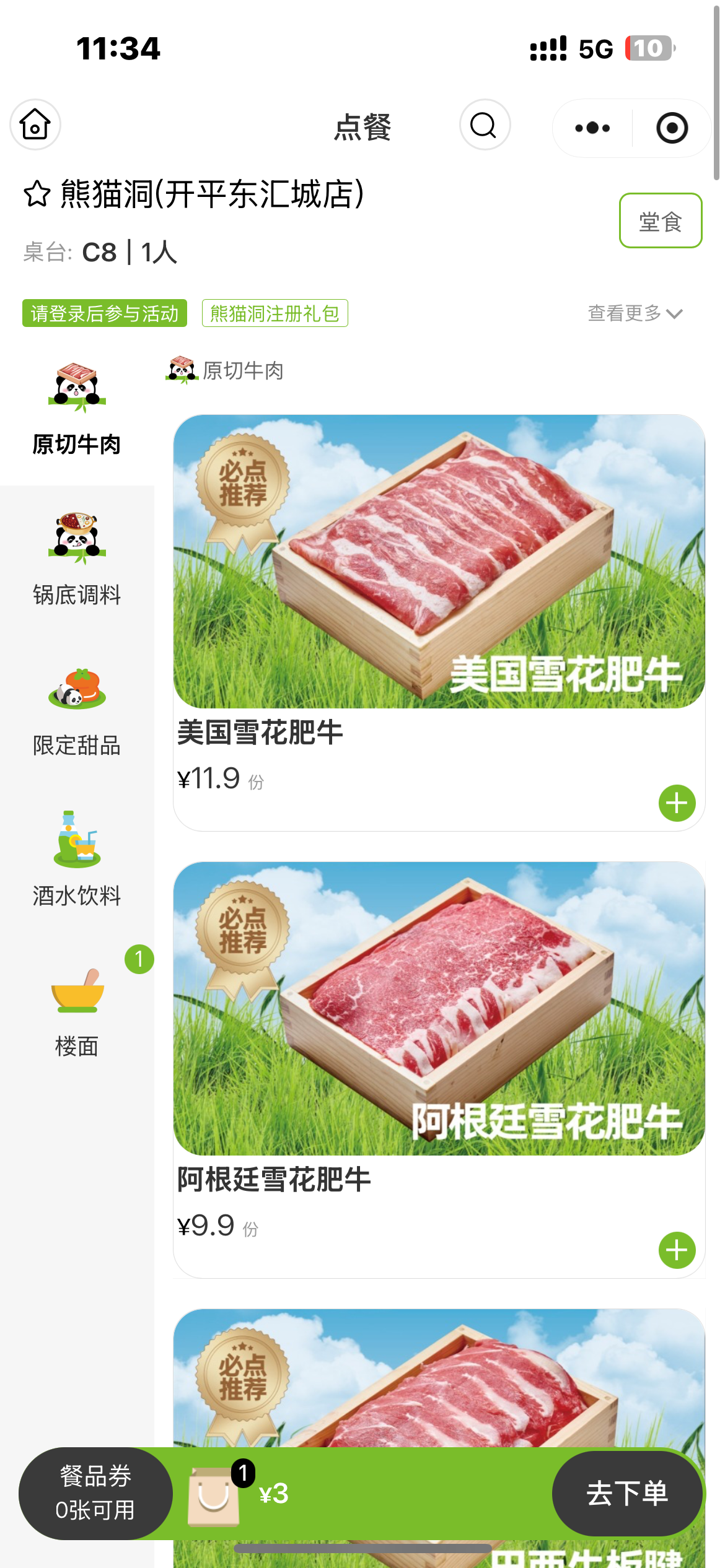This screenshot has width=725, height=1568.
Task: Switch to the 酒水饮料 category
Action: click(77, 861)
